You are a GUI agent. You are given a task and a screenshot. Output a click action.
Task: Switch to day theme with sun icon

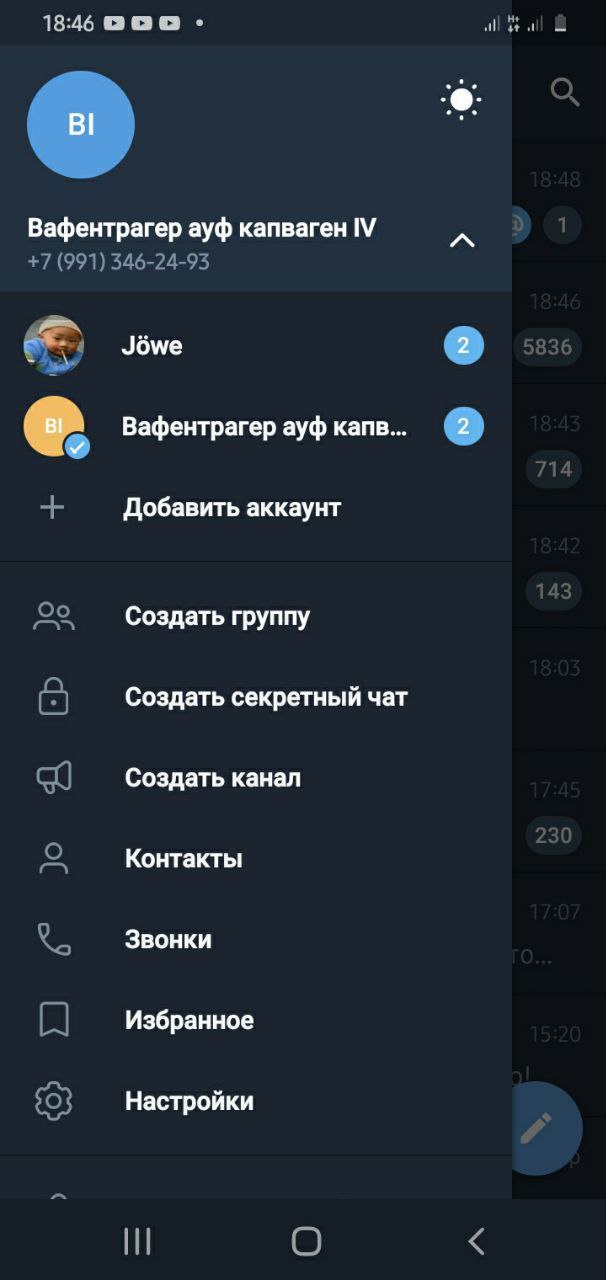(x=461, y=100)
